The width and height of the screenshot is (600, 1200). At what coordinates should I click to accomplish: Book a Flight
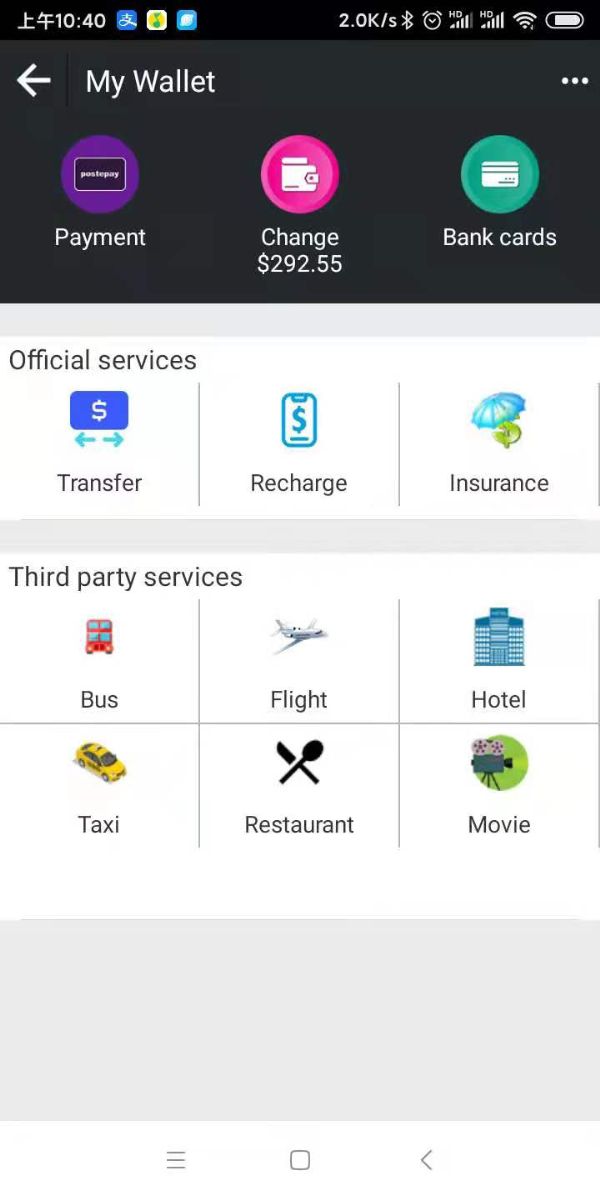[299, 659]
